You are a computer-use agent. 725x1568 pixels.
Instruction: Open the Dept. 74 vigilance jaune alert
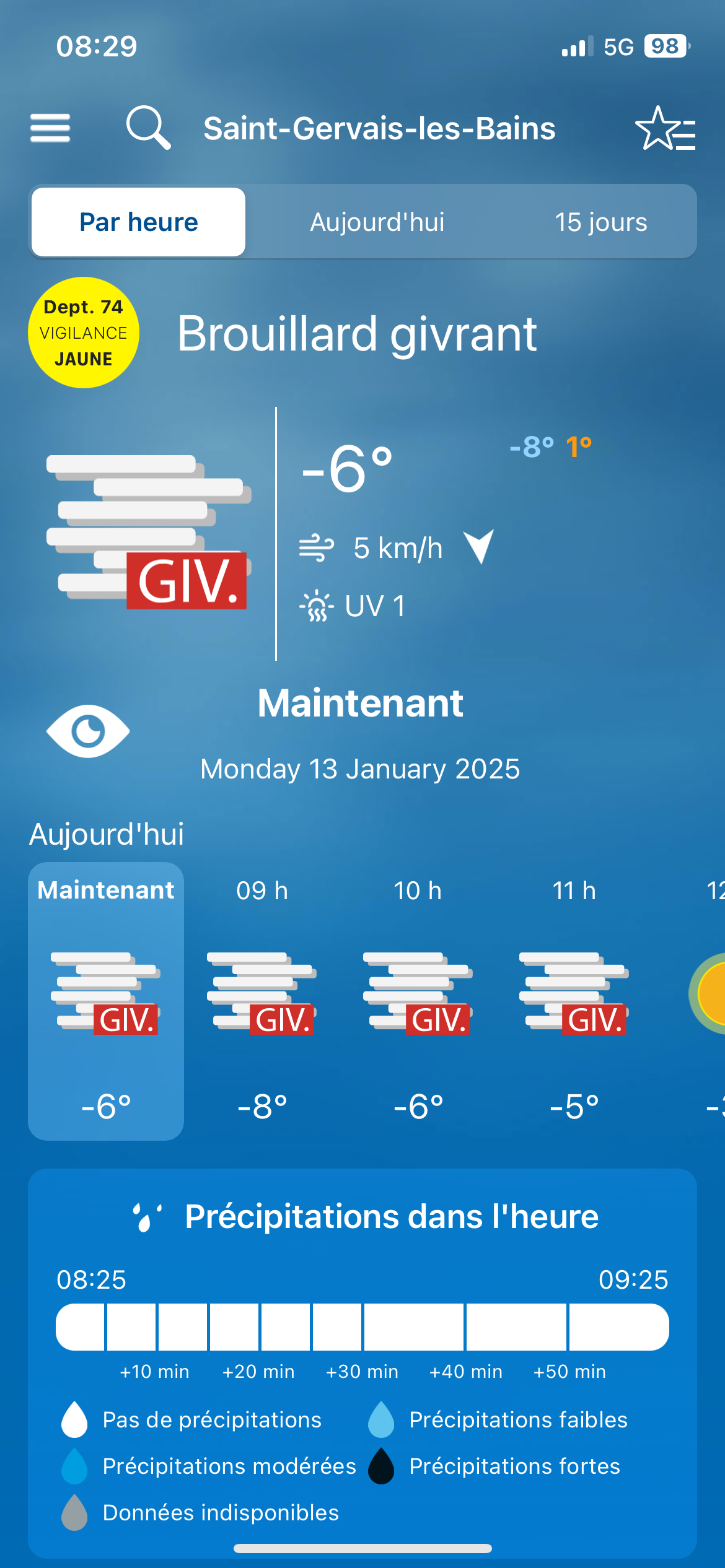click(84, 333)
